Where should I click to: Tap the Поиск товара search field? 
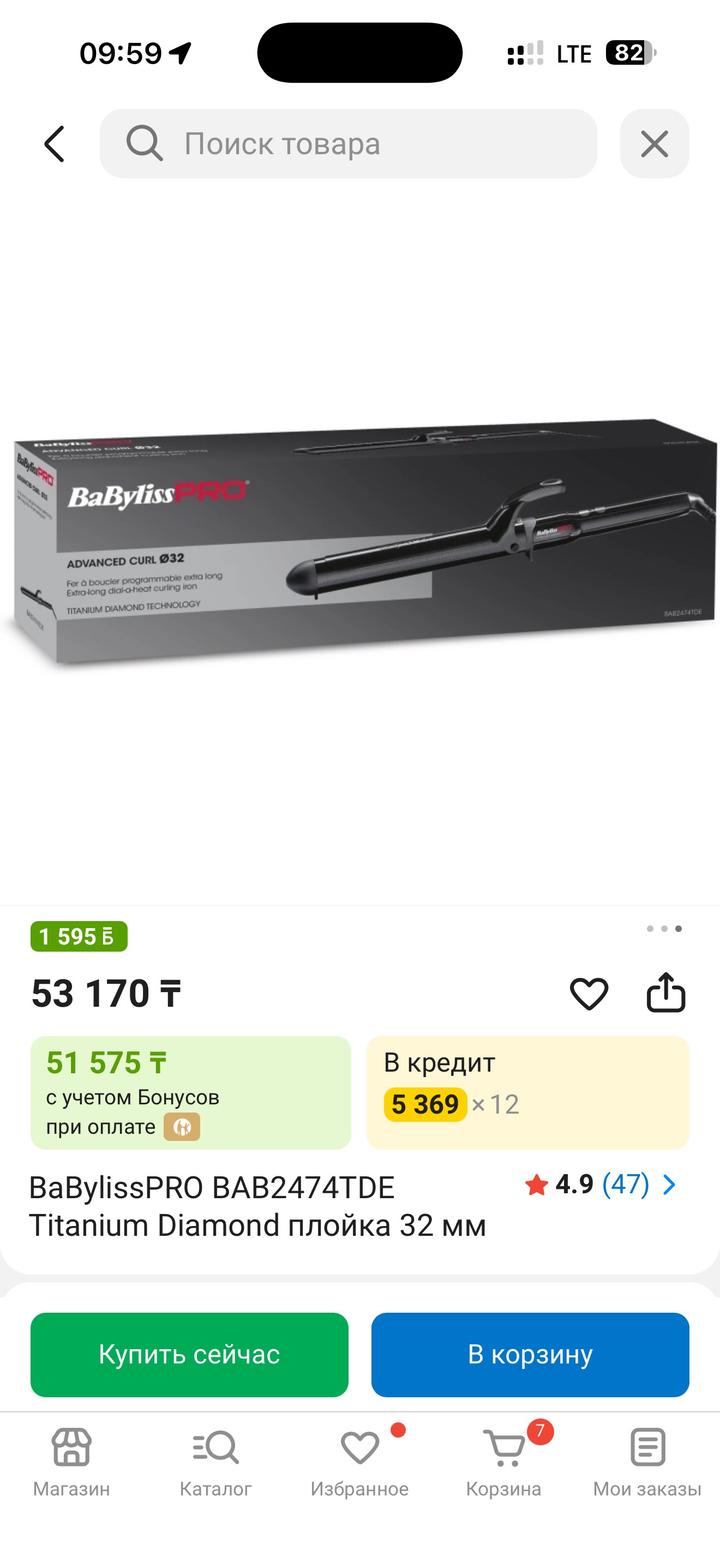click(x=348, y=144)
